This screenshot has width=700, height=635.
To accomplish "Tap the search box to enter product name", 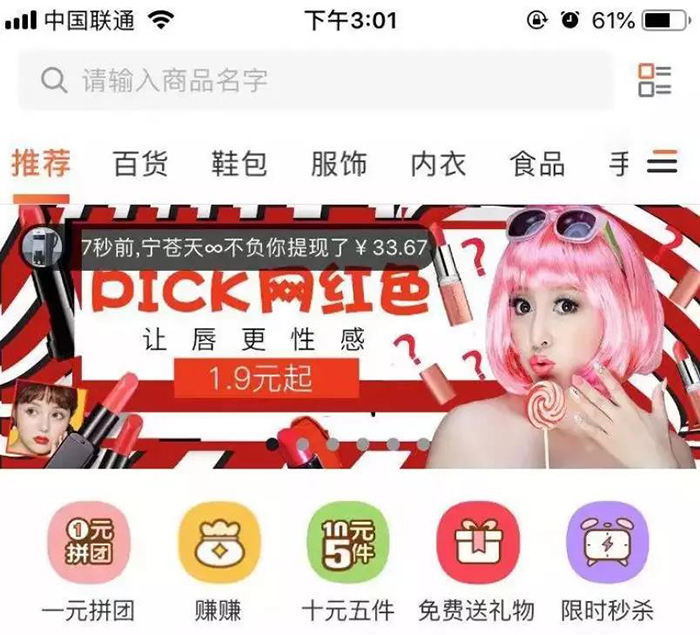I will point(315,80).
